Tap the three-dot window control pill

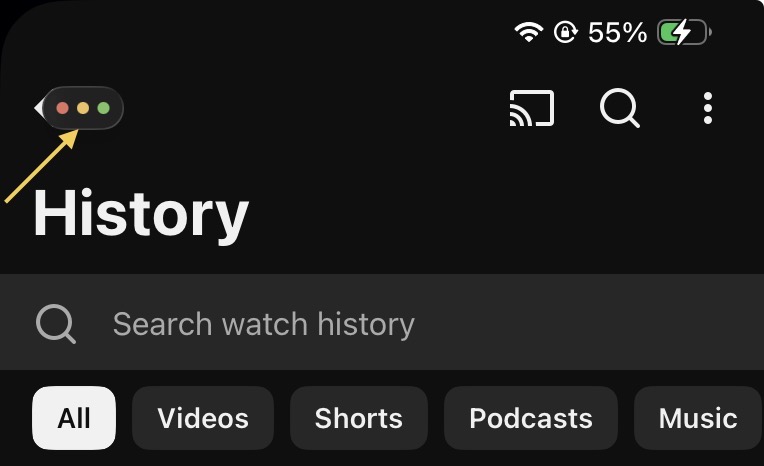pyautogui.click(x=83, y=108)
